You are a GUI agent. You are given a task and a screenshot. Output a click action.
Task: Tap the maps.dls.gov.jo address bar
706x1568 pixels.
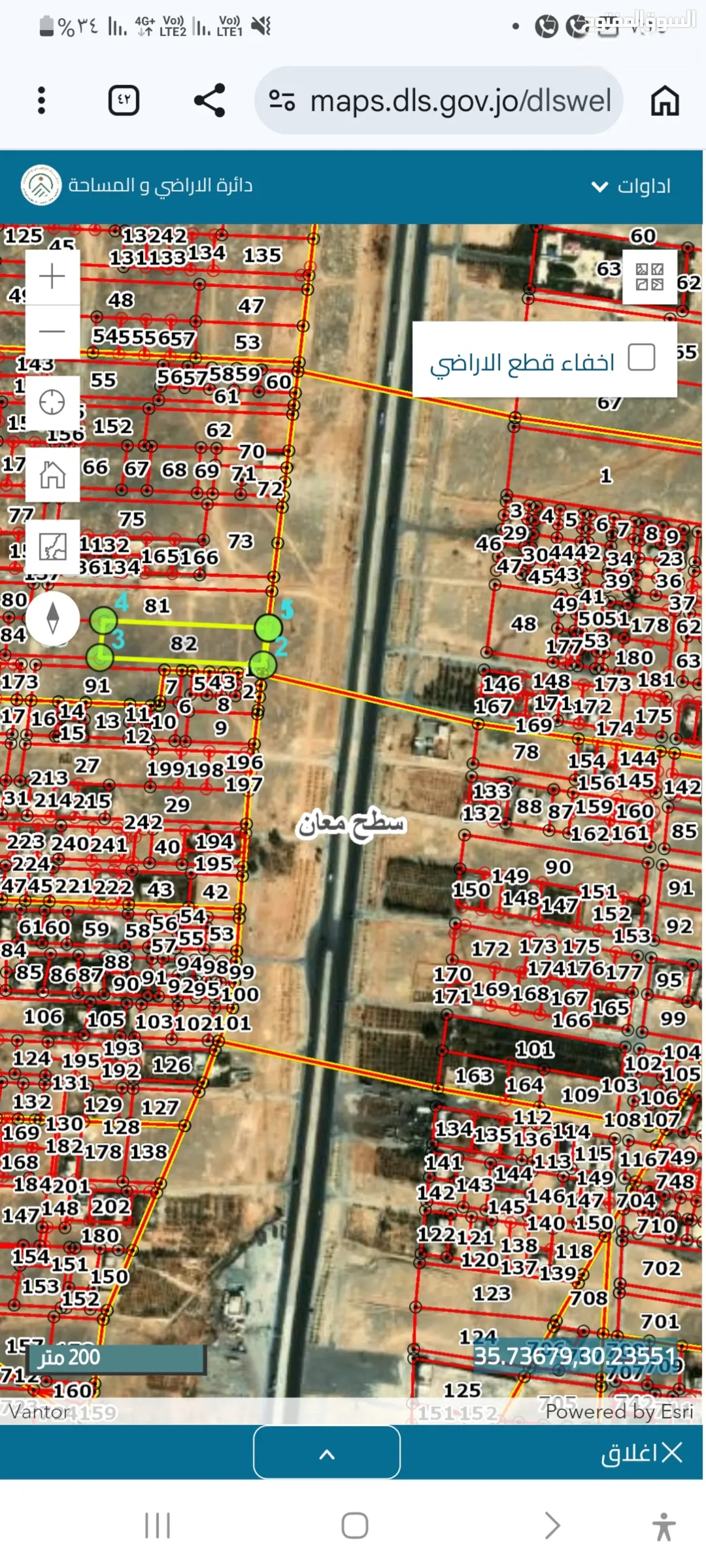(439, 101)
